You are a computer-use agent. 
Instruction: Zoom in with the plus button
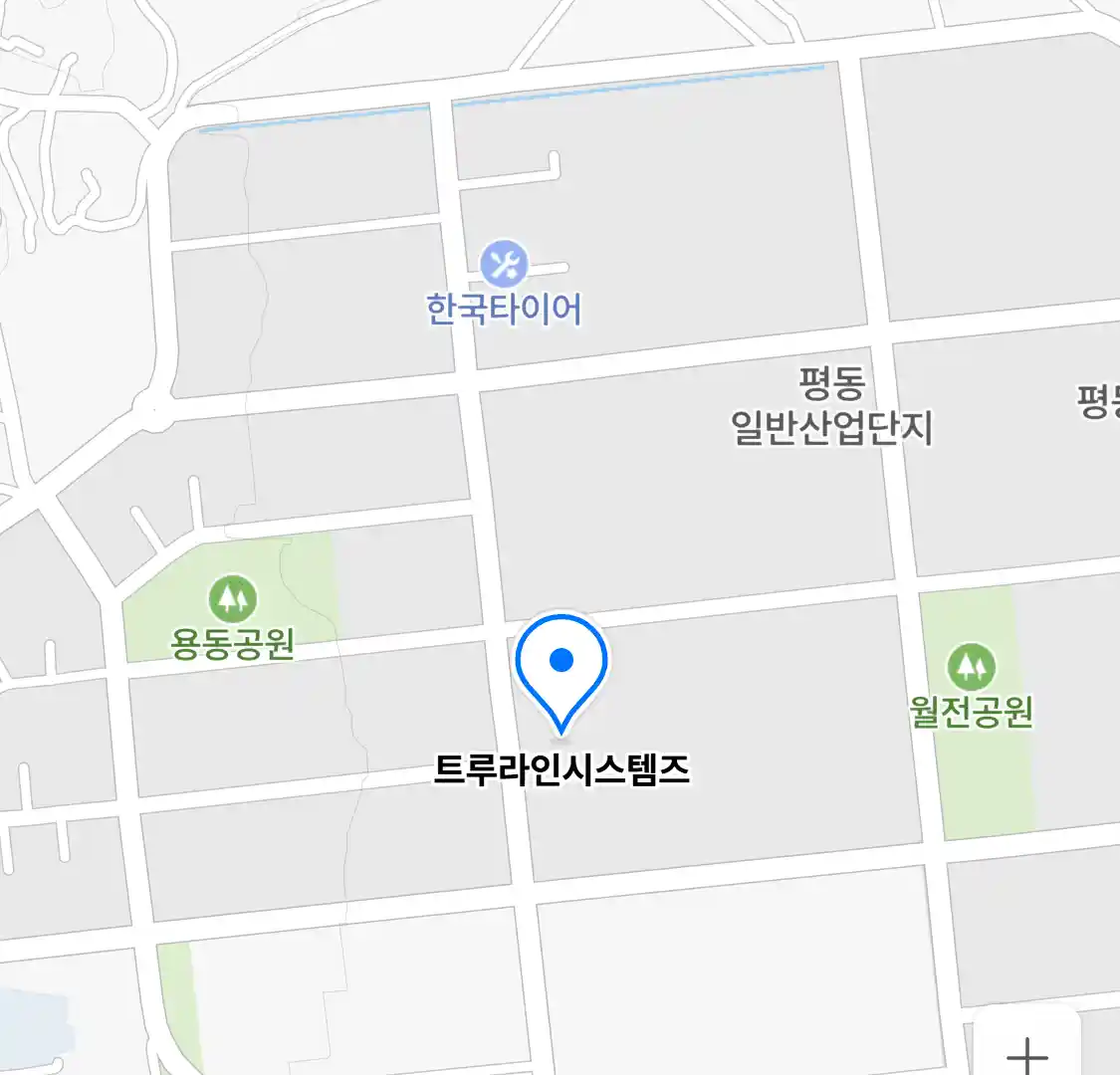click(1026, 1050)
